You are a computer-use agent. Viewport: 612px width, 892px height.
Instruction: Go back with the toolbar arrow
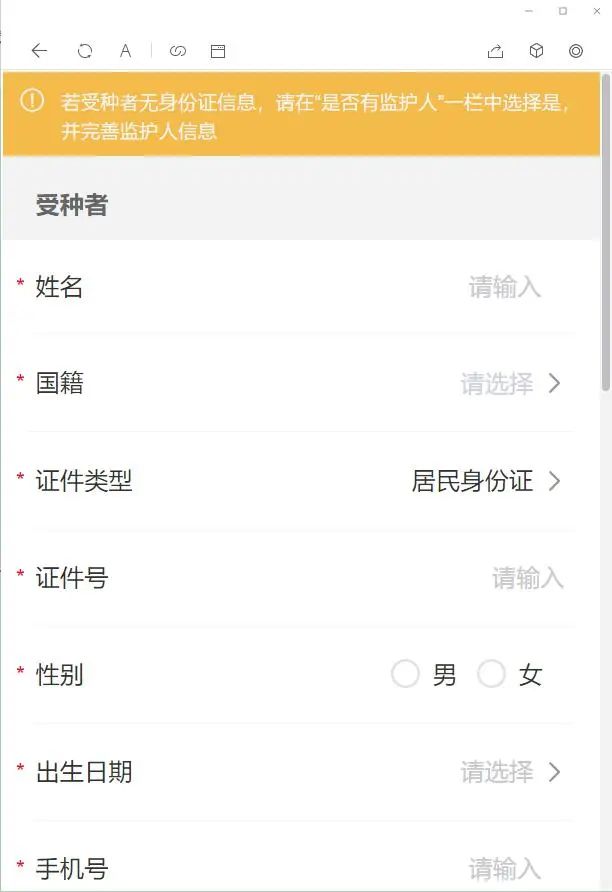click(39, 51)
